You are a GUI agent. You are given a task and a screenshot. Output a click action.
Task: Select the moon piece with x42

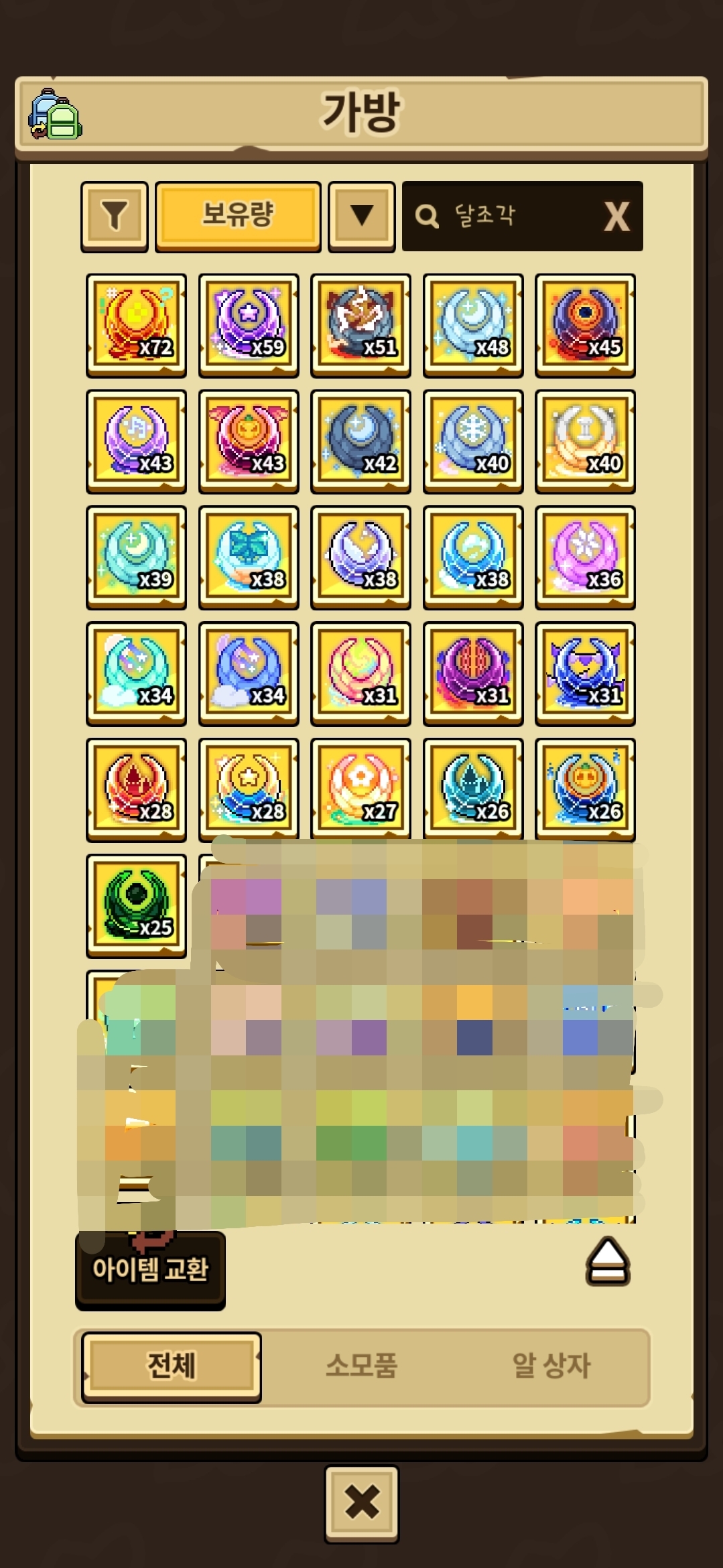coord(360,442)
